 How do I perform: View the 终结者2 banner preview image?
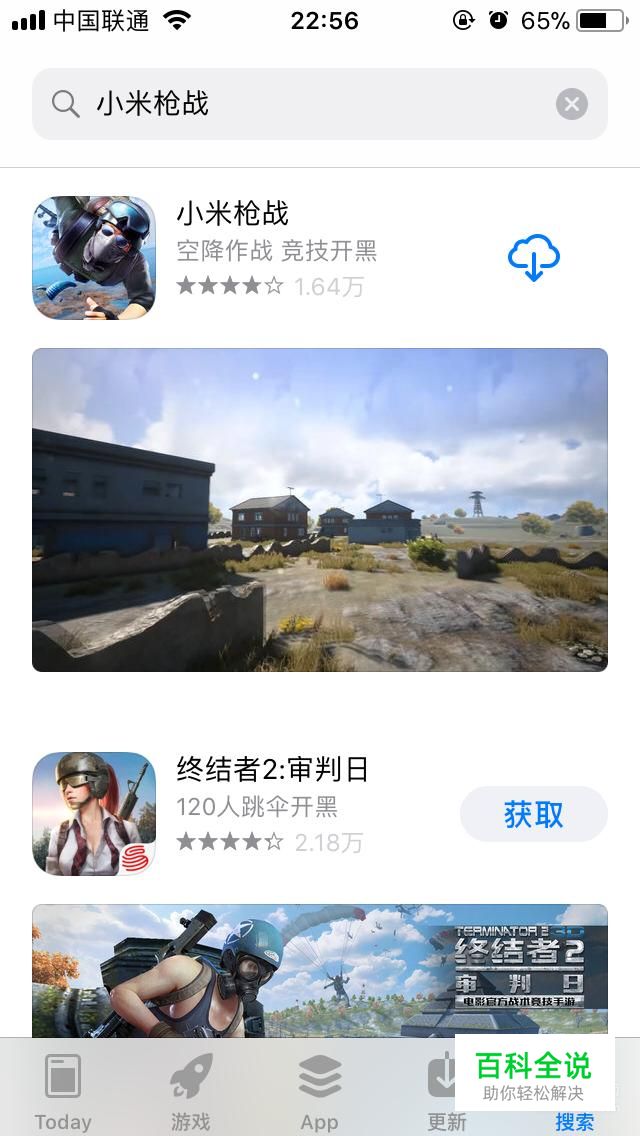[x=320, y=971]
